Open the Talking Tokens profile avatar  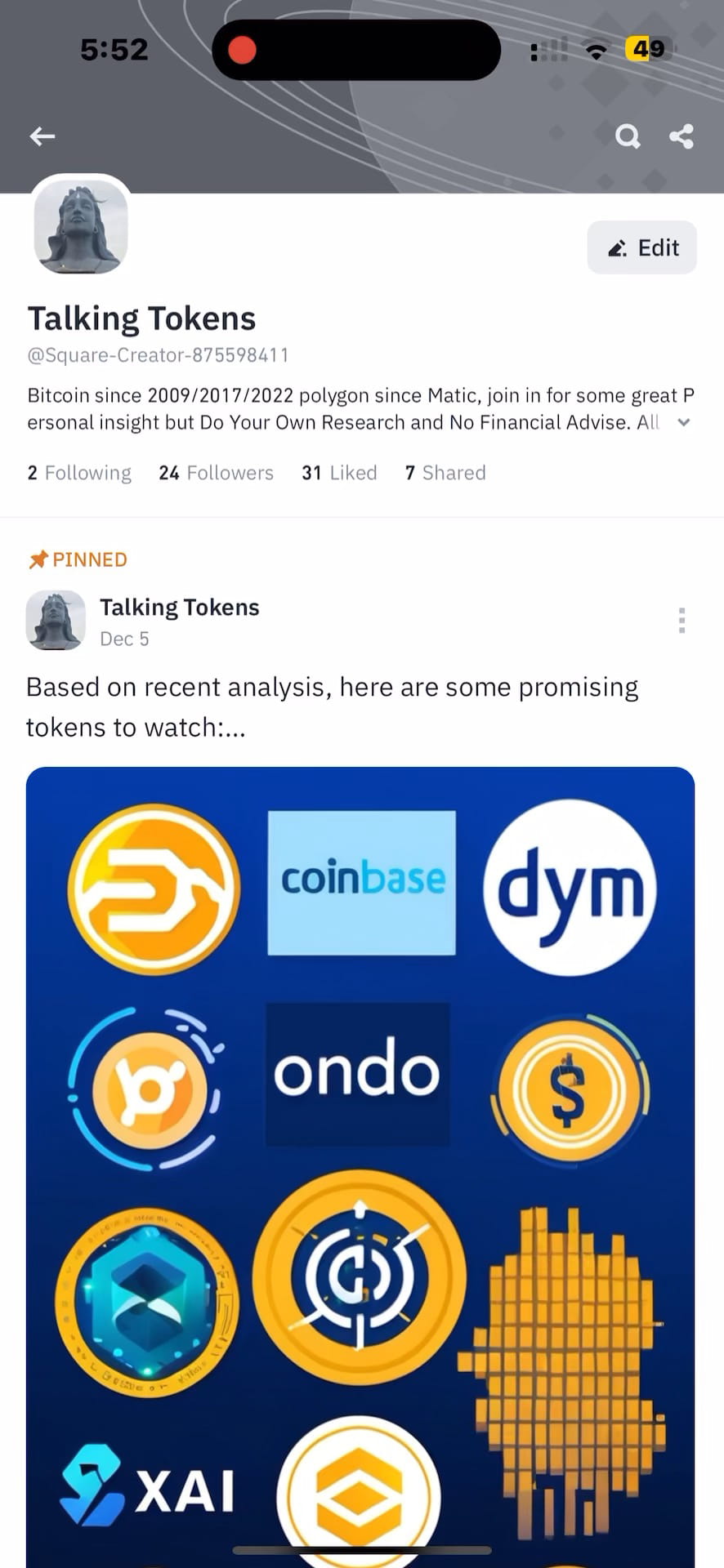point(80,226)
